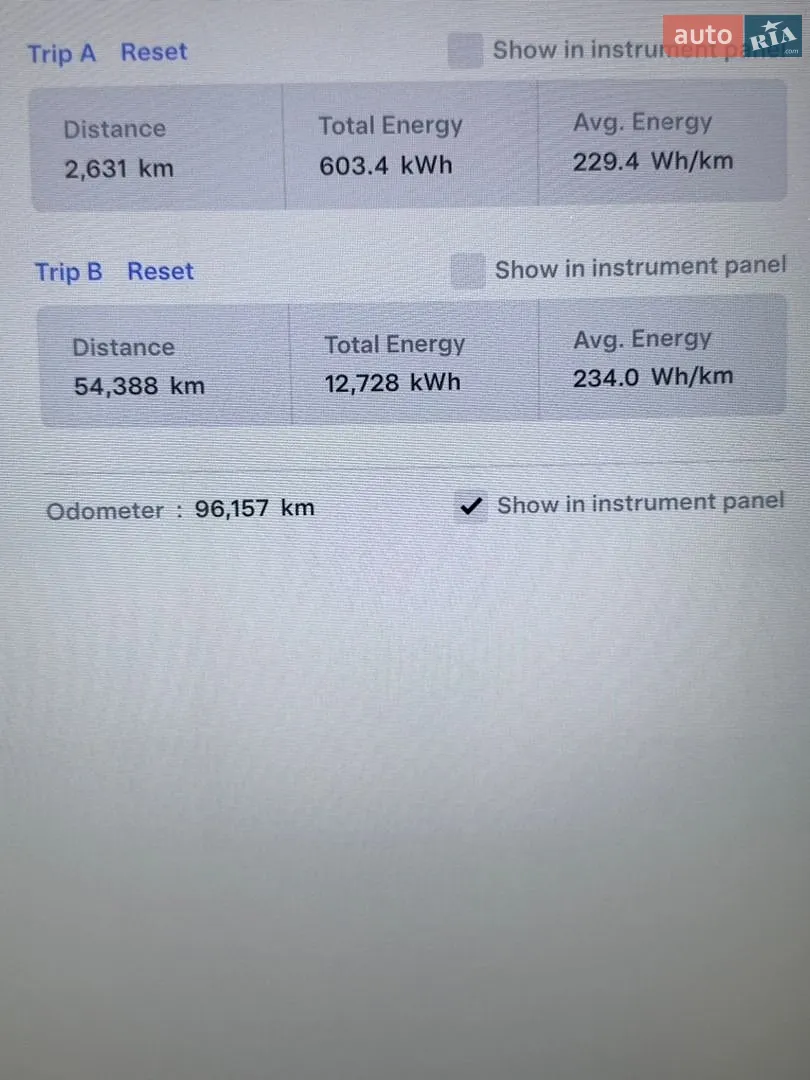This screenshot has width=810, height=1080.
Task: Uncheck Show in instrument panel for Odometer
Action: click(471, 506)
